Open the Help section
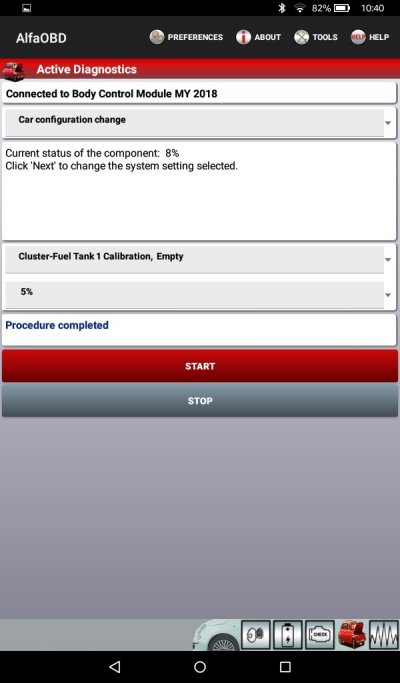Viewport: 400px width, 683px height. 370,37
